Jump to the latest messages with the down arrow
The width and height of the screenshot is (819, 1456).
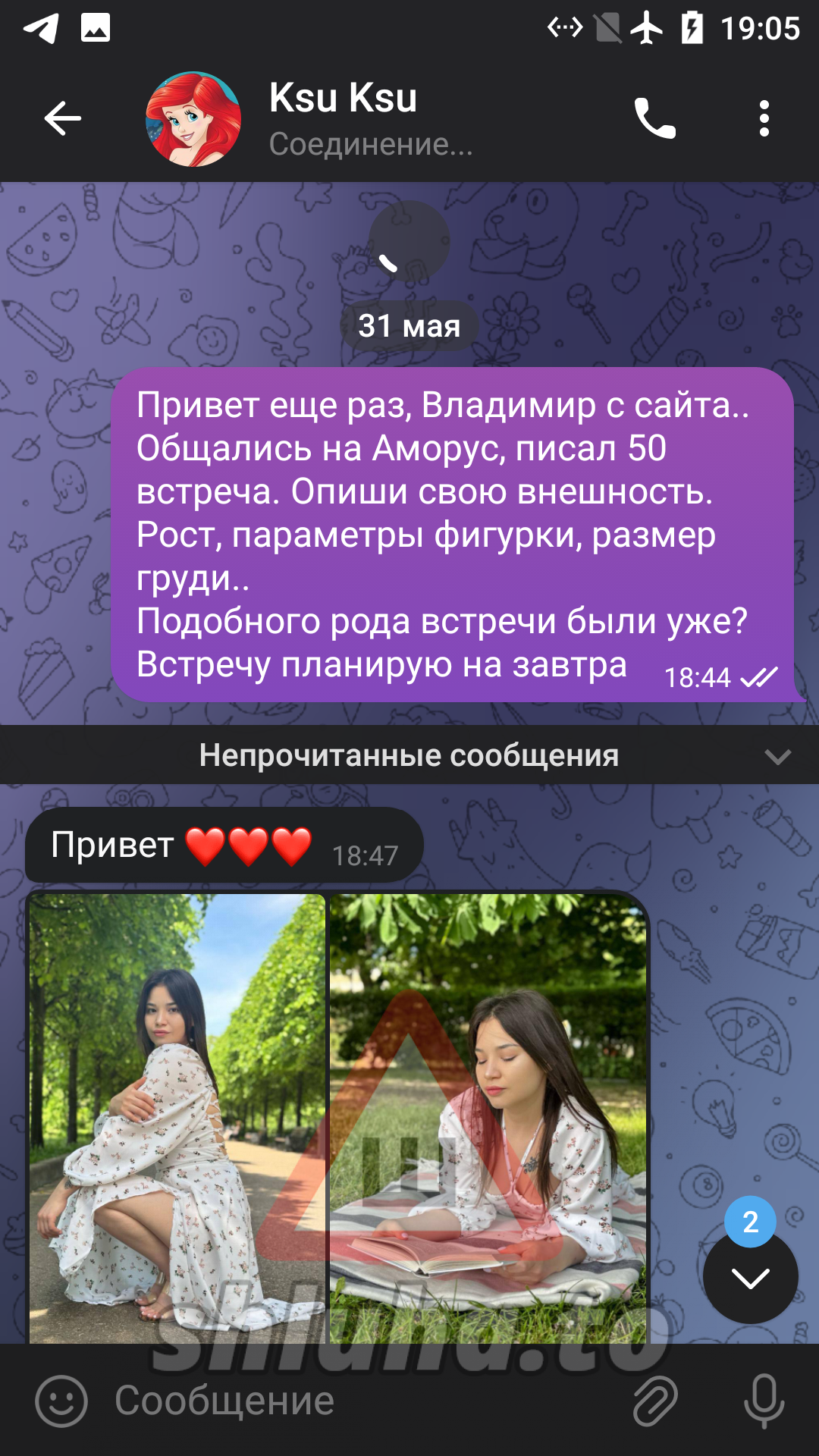coord(750,1279)
